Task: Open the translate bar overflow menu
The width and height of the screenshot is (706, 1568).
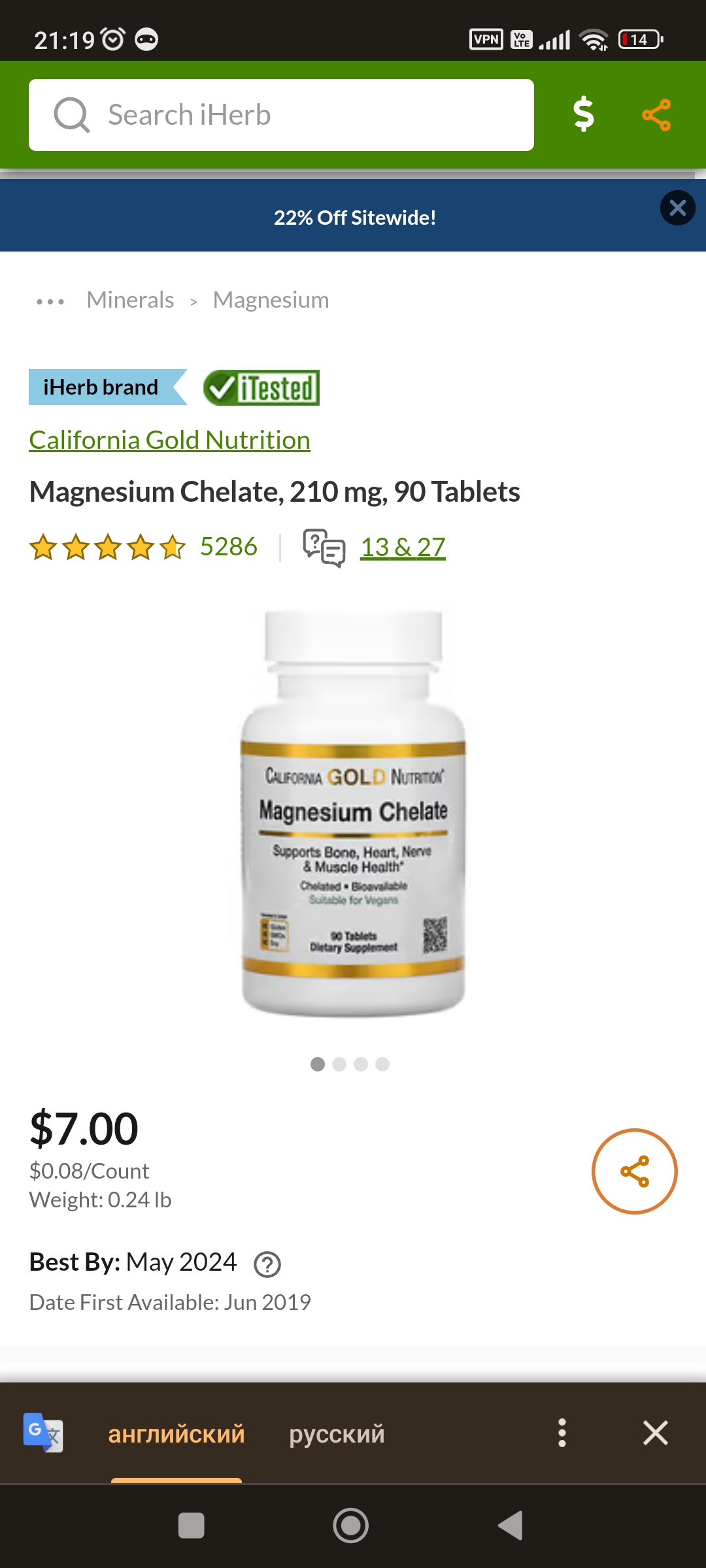Action: 562,1433
